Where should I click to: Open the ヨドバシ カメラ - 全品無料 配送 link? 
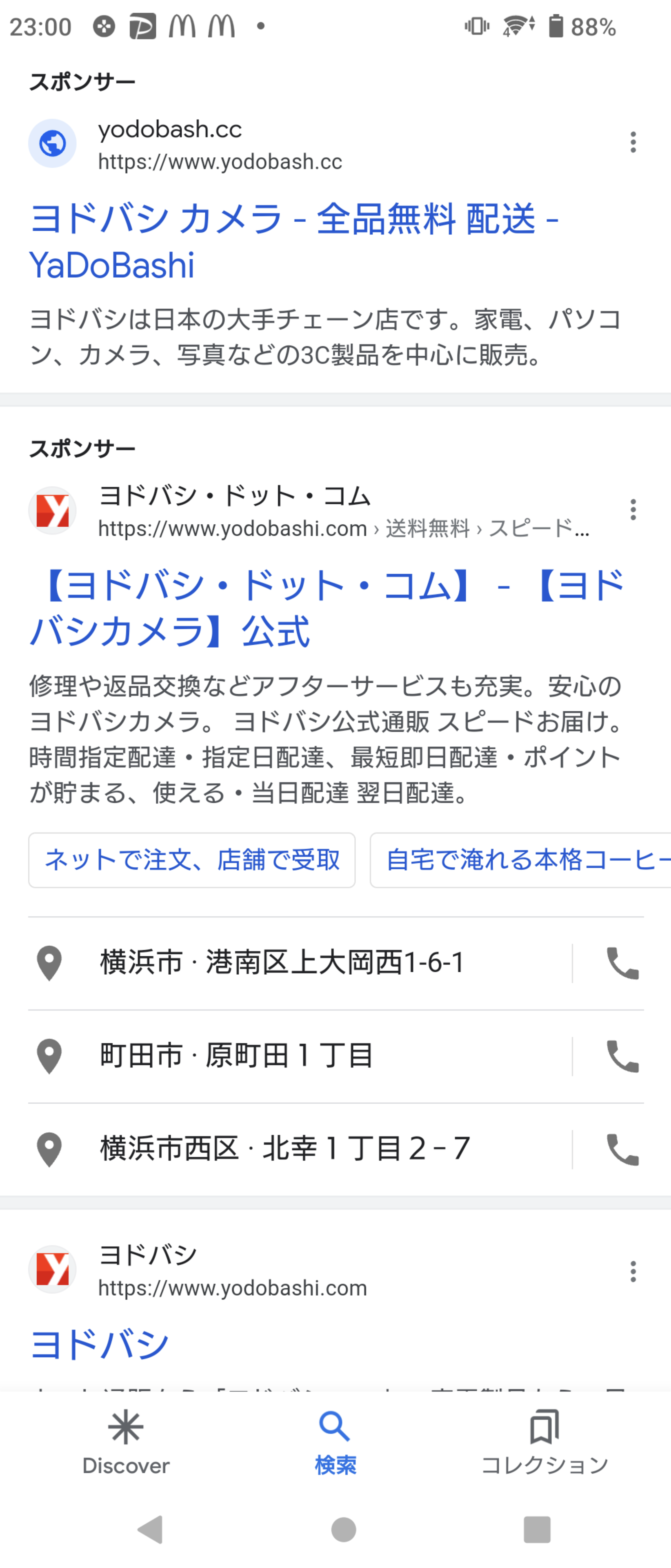294,242
